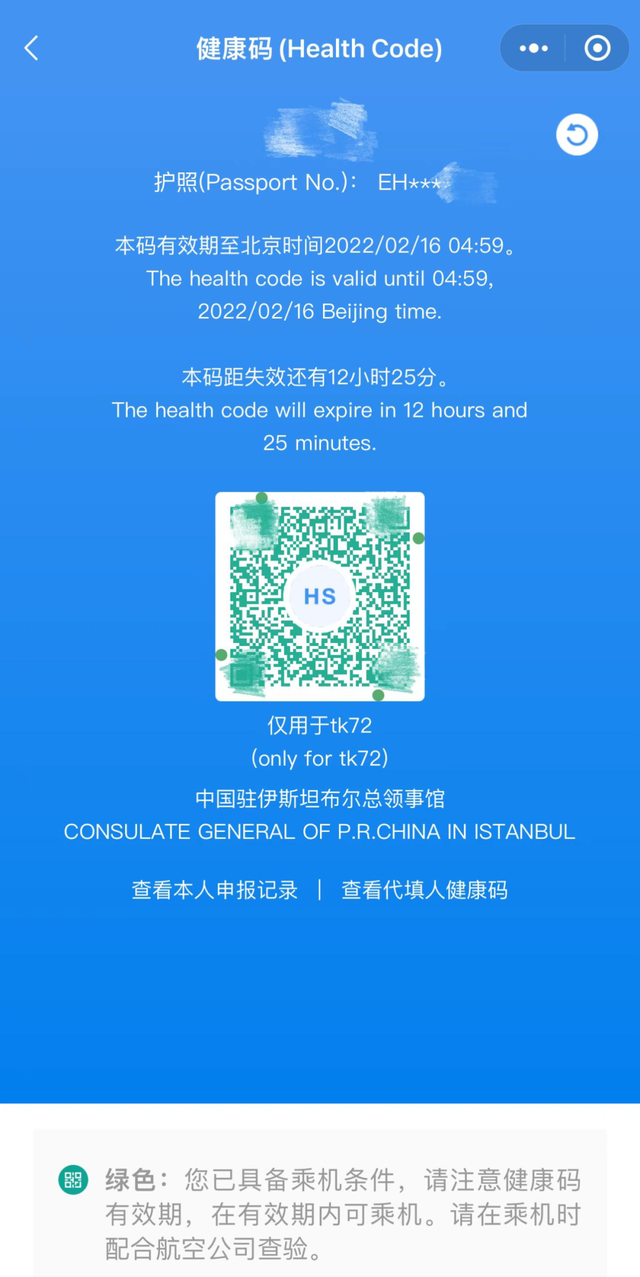Screen dimensions: 640x1277
Task: Go back from the Health Code page
Action: 31,48
